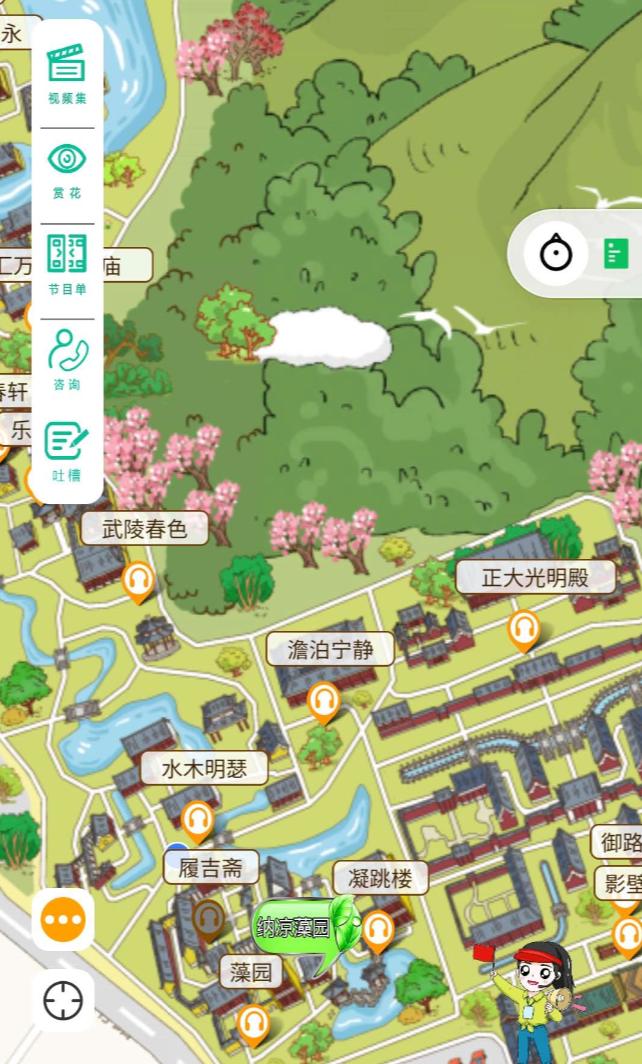Center the map on my location
Viewport: 642px width, 1064px height.
pos(63,1000)
